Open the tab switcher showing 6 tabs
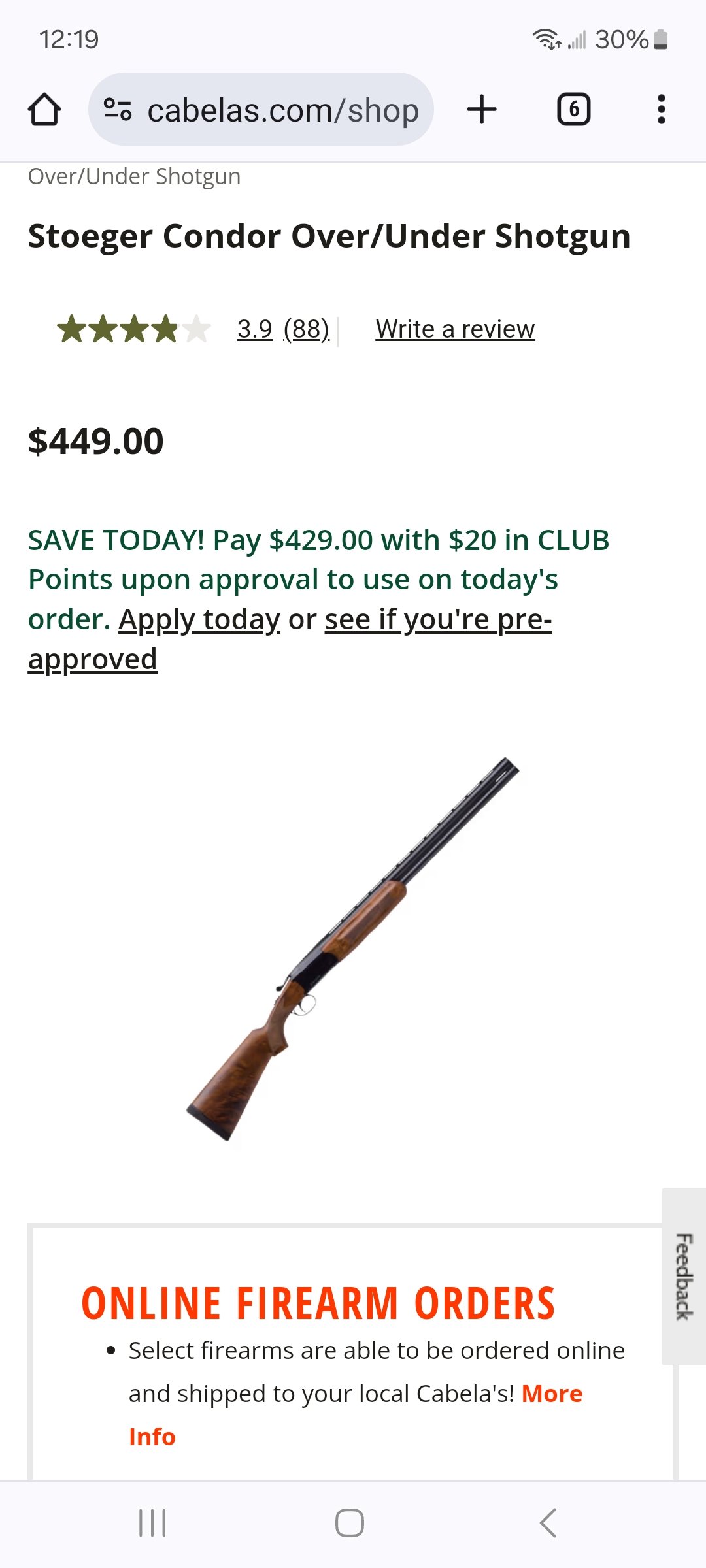Viewport: 706px width, 1568px height. 573,109
